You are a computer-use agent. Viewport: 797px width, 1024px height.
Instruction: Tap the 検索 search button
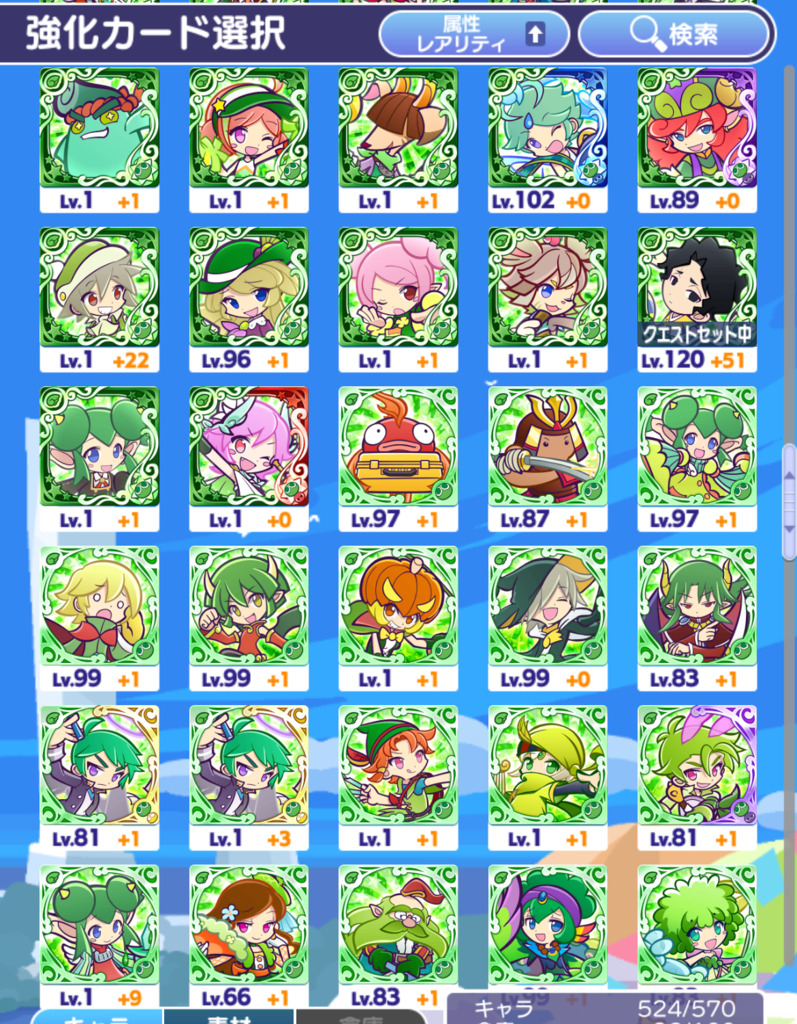pyautogui.click(x=675, y=34)
